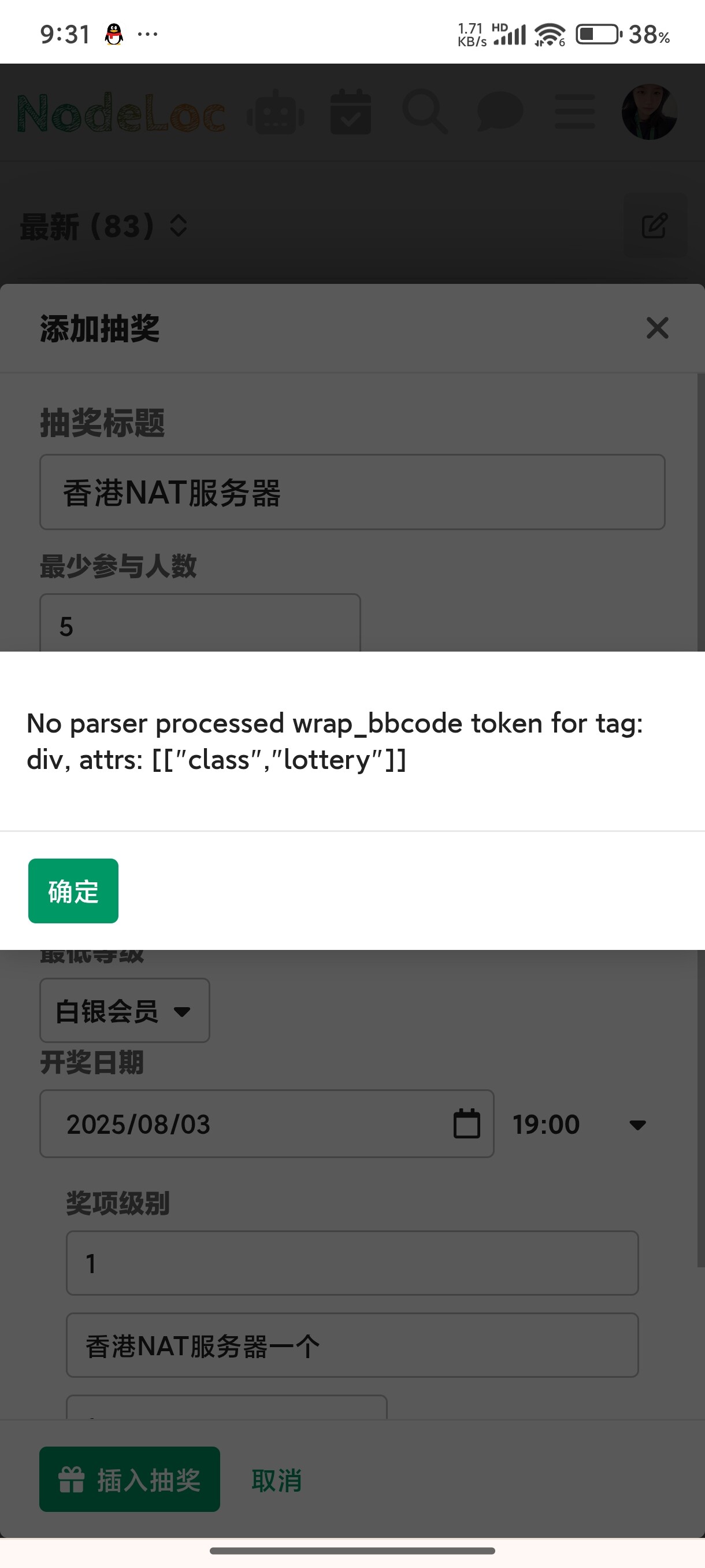Open the user avatar profile
Image resolution: width=705 pixels, height=1568 pixels.
tap(649, 112)
